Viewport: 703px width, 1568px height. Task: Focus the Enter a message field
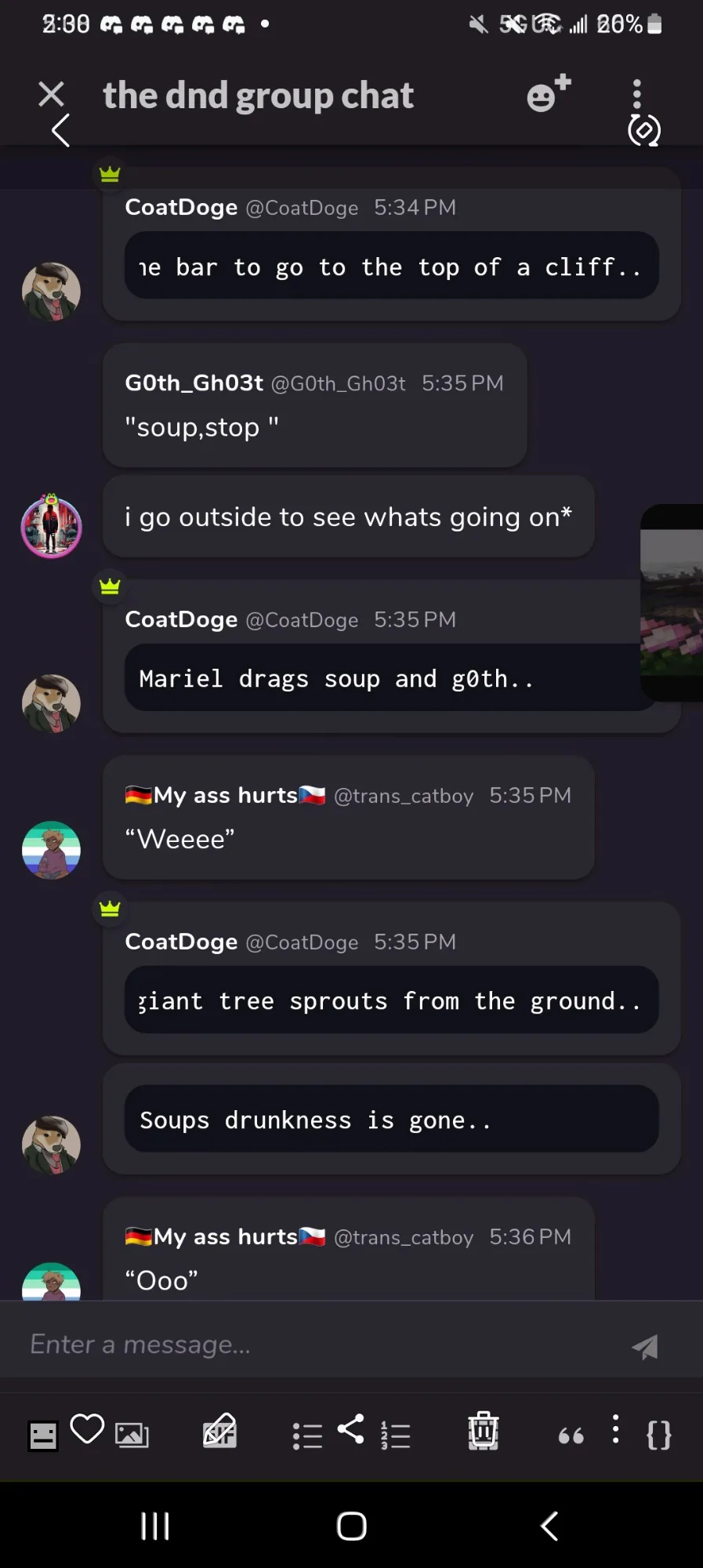pos(313,1345)
